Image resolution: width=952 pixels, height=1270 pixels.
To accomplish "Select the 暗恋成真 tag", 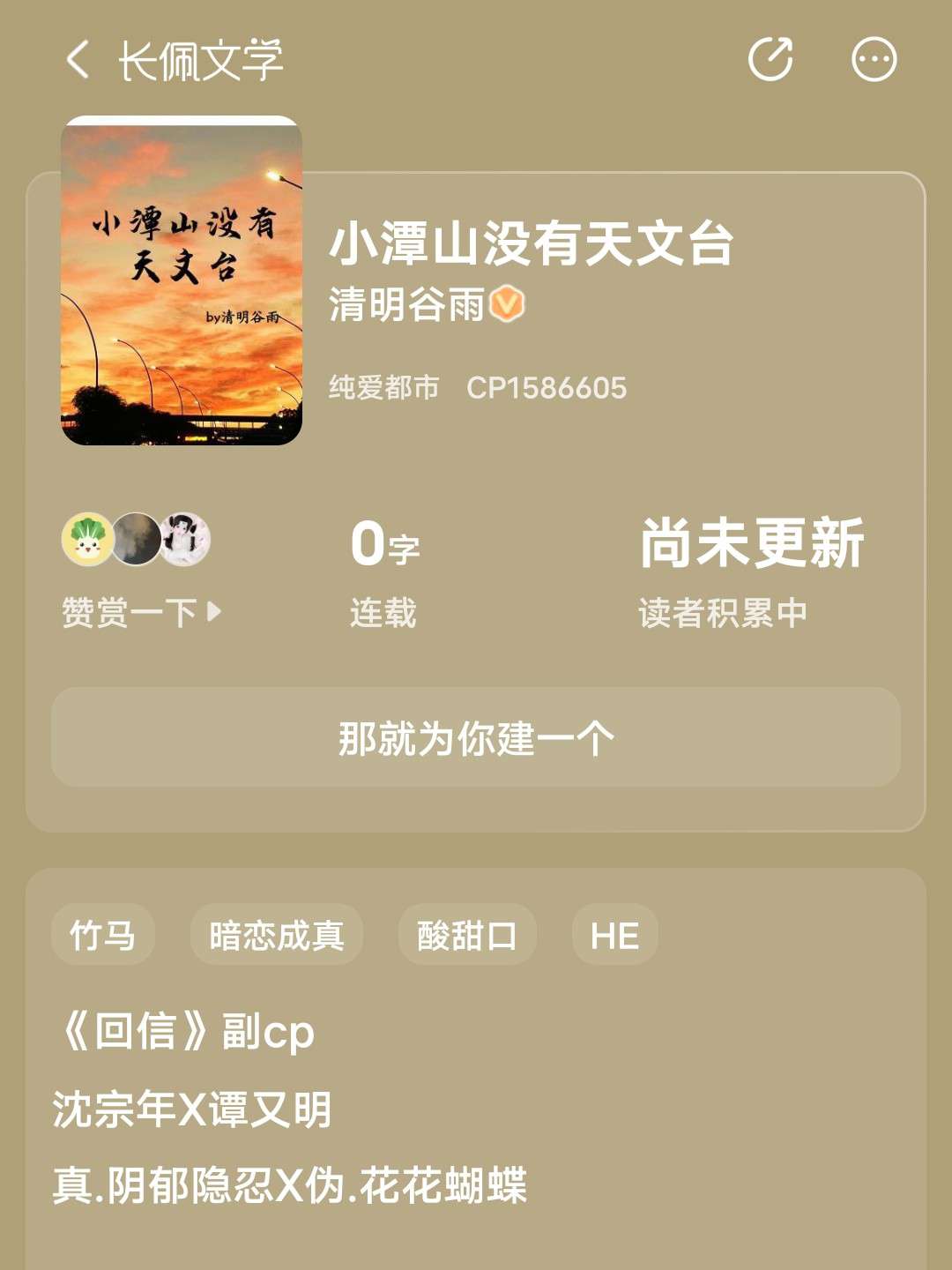I will click(276, 935).
